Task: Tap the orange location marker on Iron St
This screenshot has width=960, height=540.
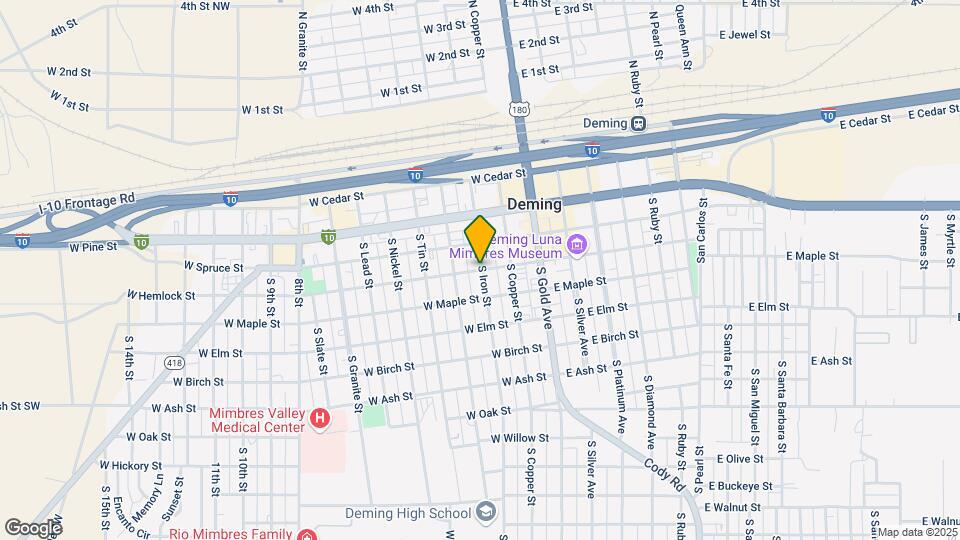Action: (480, 238)
